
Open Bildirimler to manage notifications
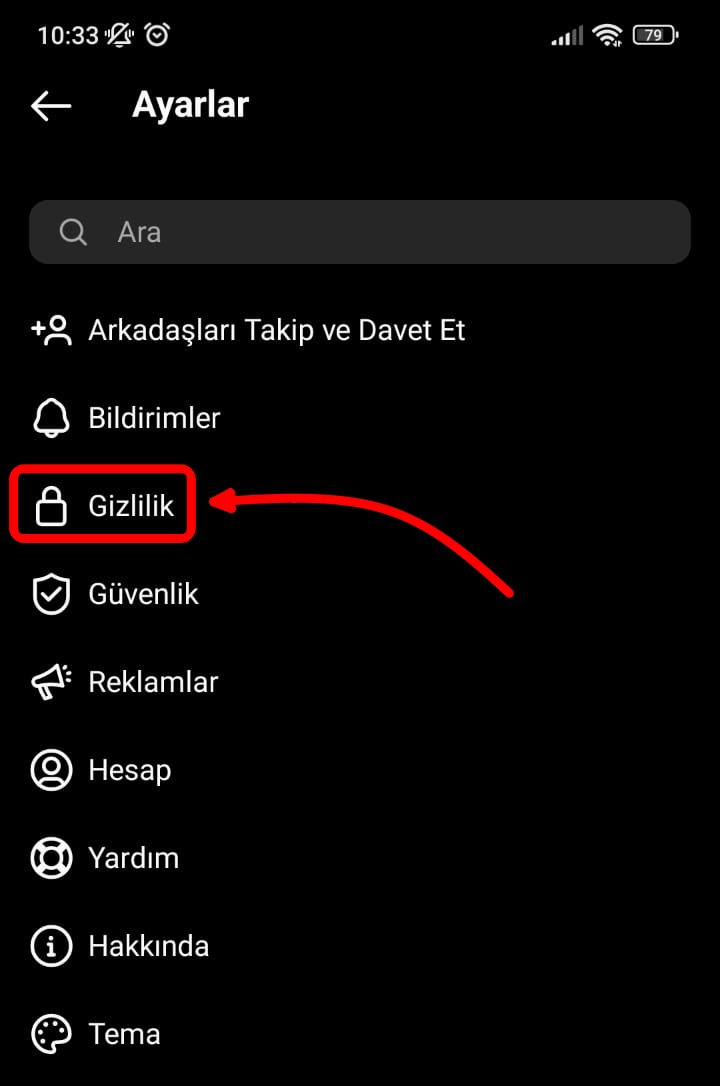155,417
